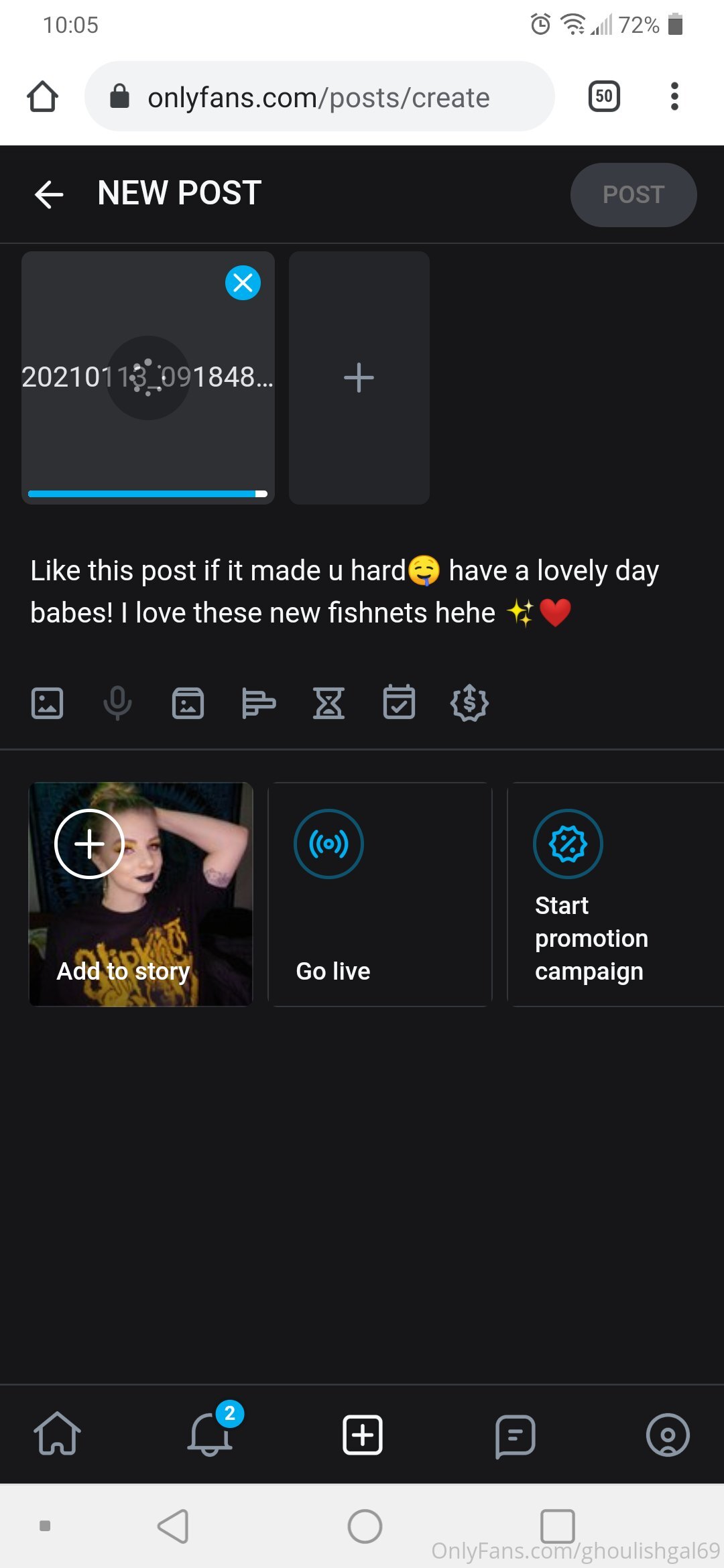Go back using the New Post arrow
Screen dimensions: 724x1568
49,195
